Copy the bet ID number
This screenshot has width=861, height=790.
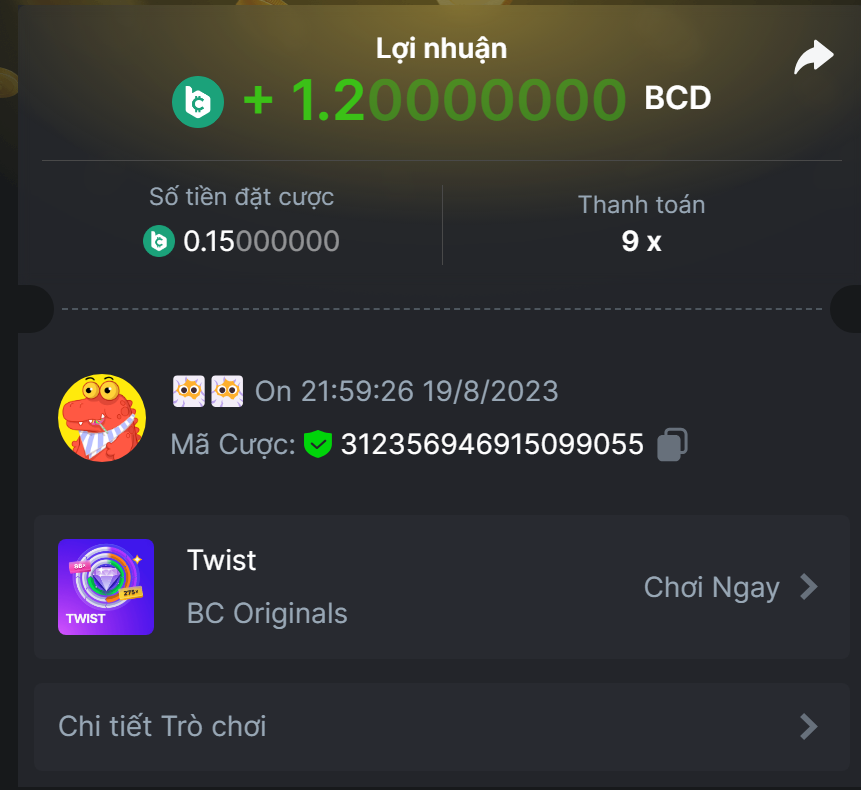click(x=672, y=444)
